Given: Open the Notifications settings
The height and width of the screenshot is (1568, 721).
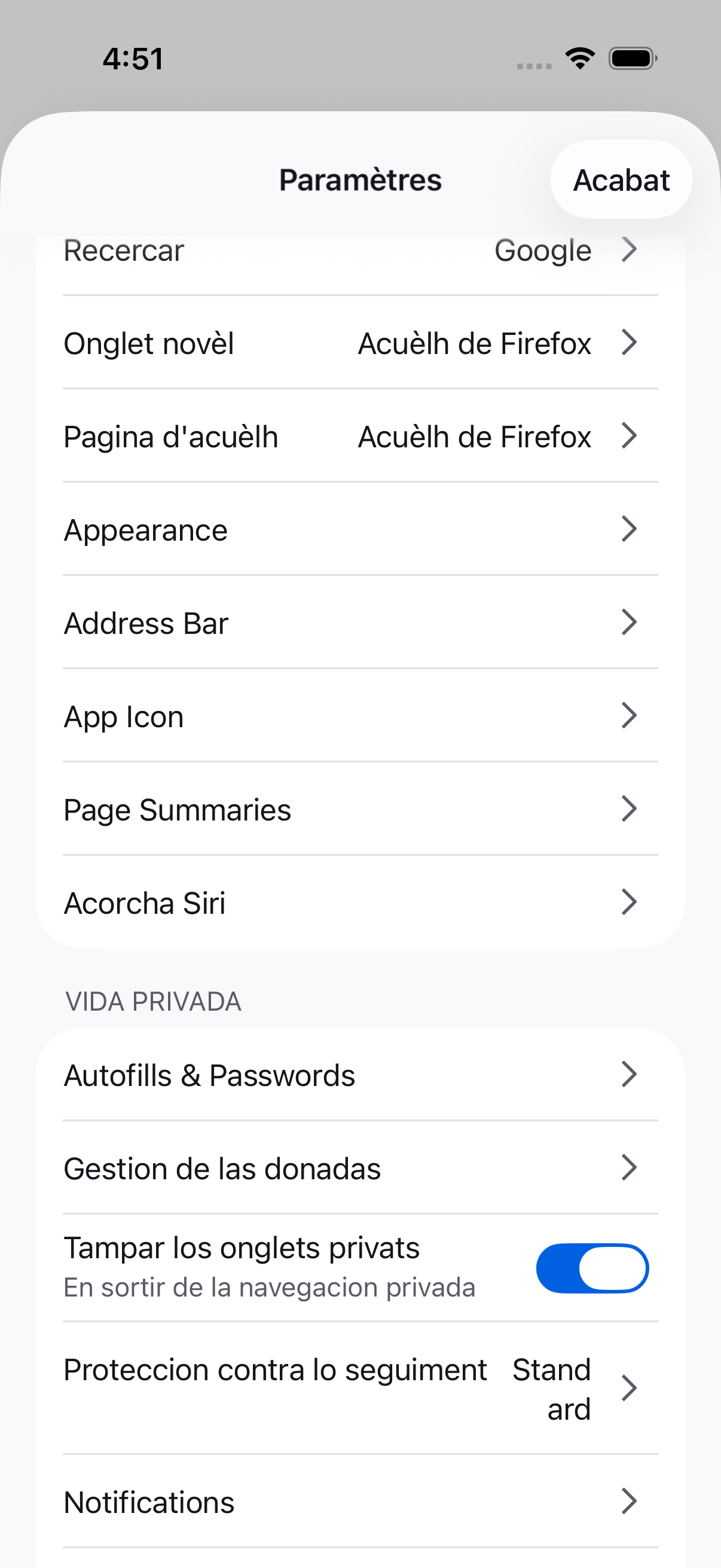Looking at the screenshot, I should click(x=360, y=1502).
